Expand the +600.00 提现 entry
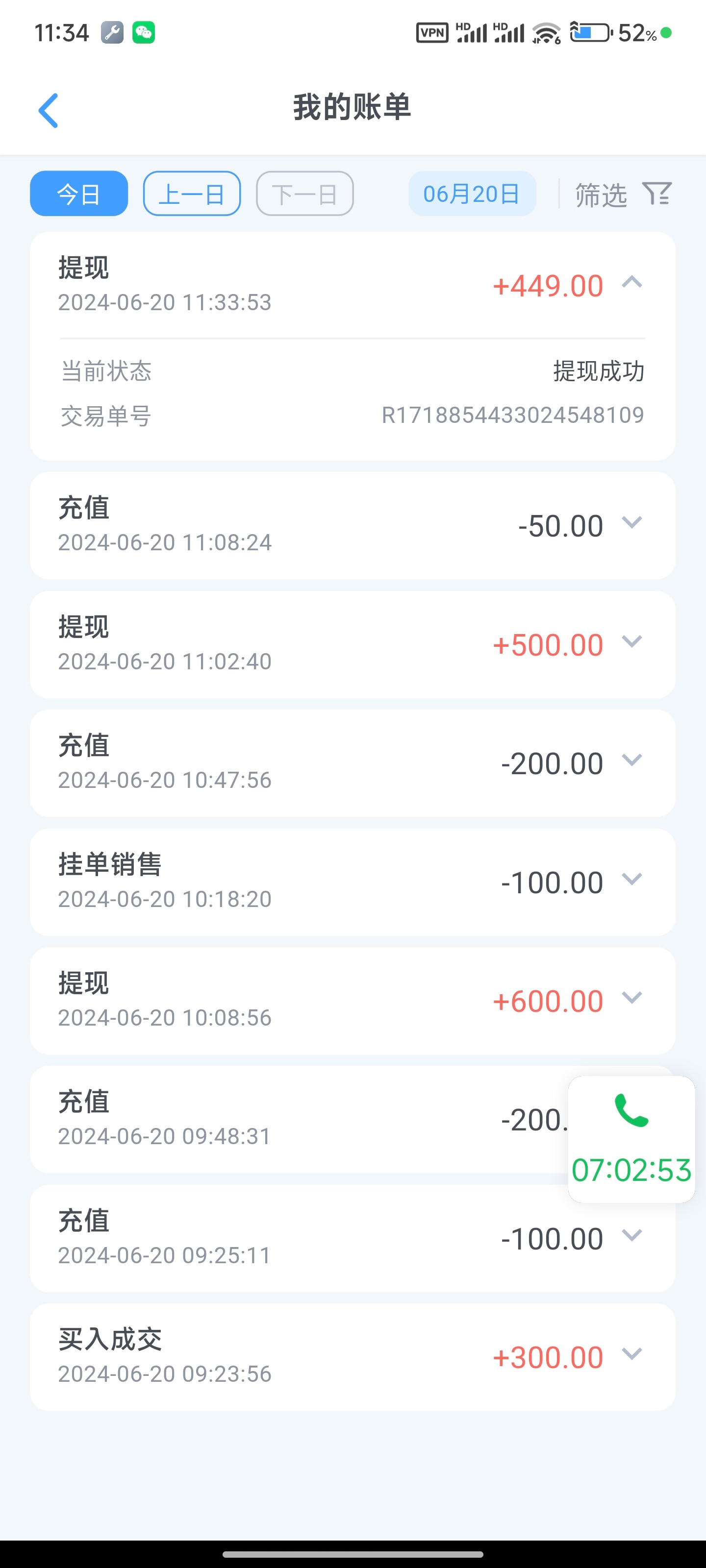Viewport: 706px width, 1568px height. tap(631, 998)
